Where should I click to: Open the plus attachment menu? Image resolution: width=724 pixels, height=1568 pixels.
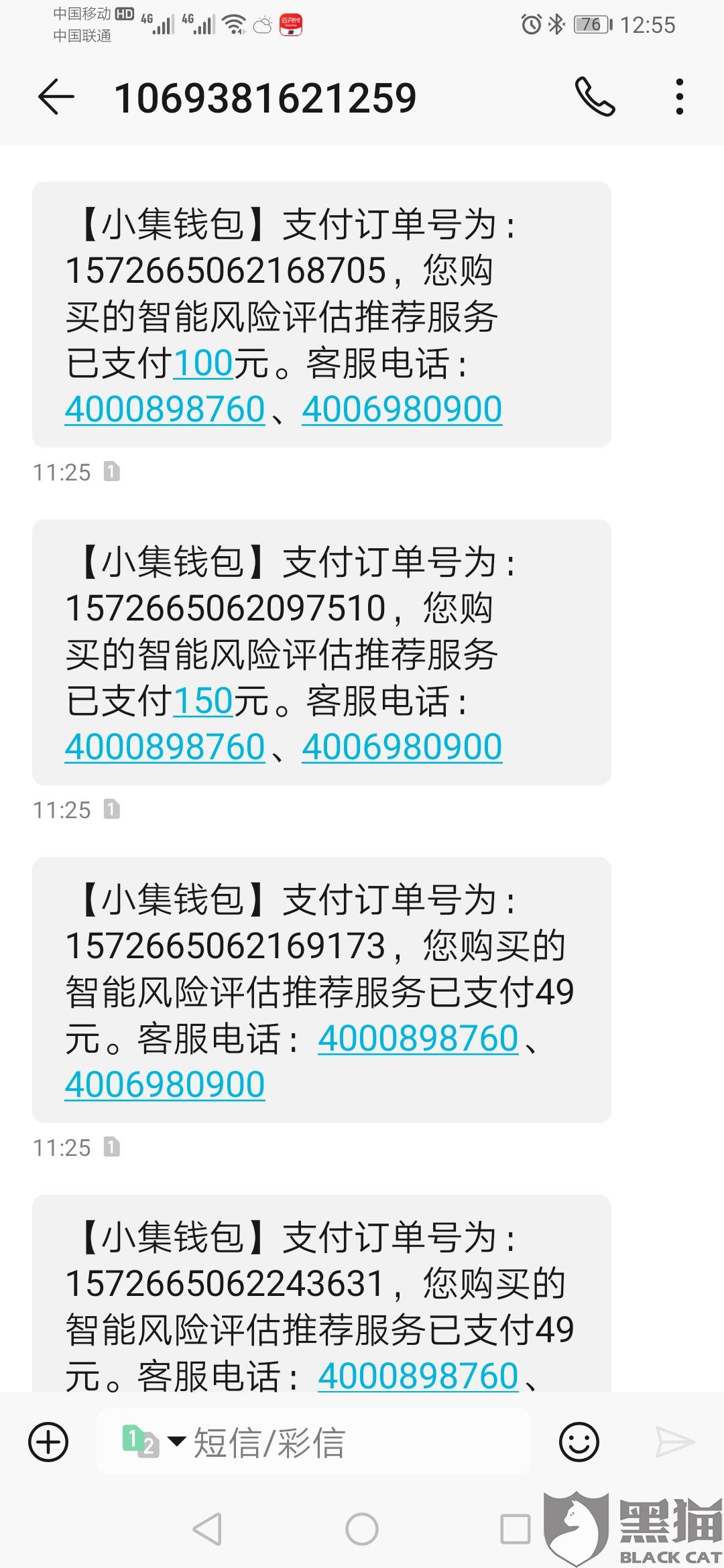click(x=48, y=1442)
